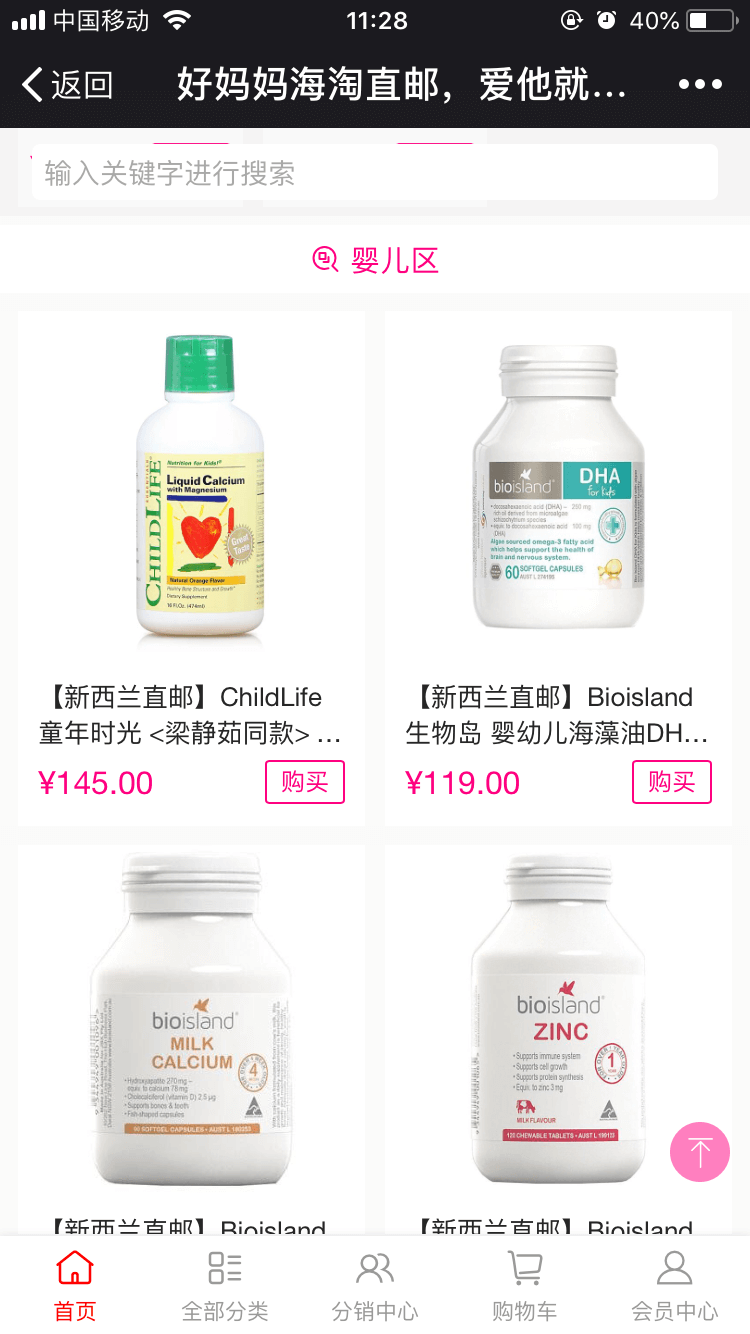Go back using 返回 arrow
The height and width of the screenshot is (1334, 750).
click(66, 85)
